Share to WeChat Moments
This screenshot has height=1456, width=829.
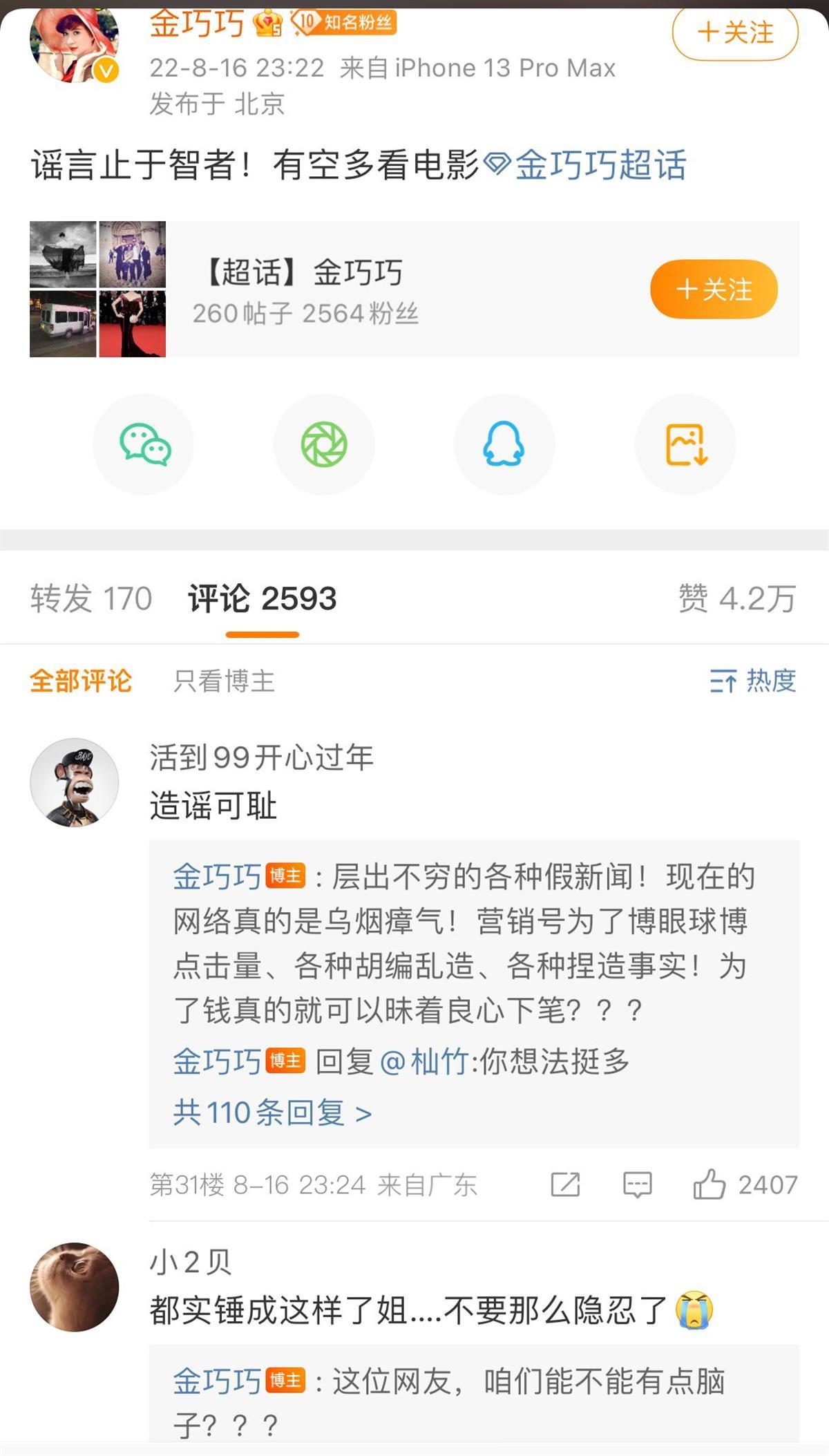click(x=324, y=444)
